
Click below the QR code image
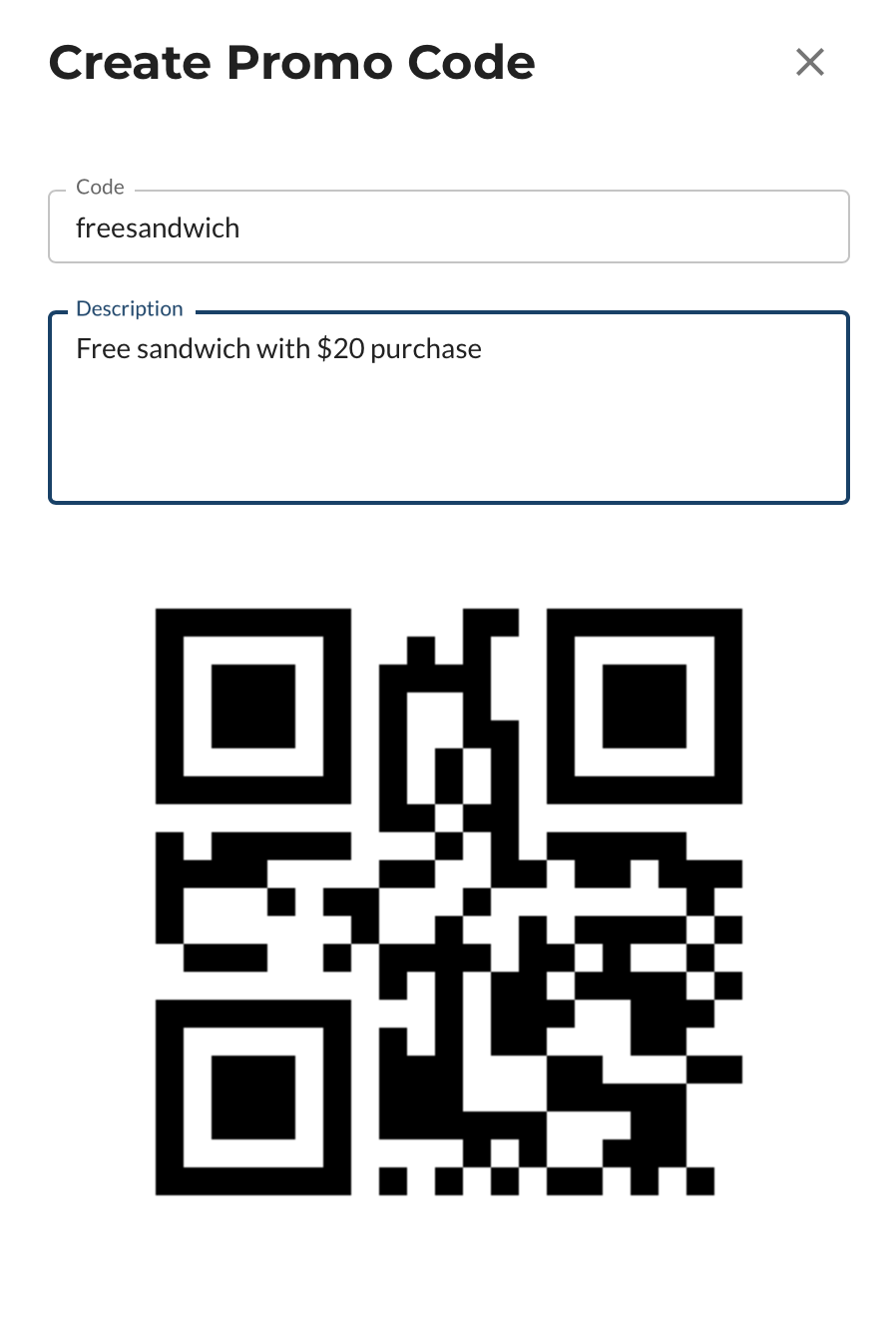448,1257
